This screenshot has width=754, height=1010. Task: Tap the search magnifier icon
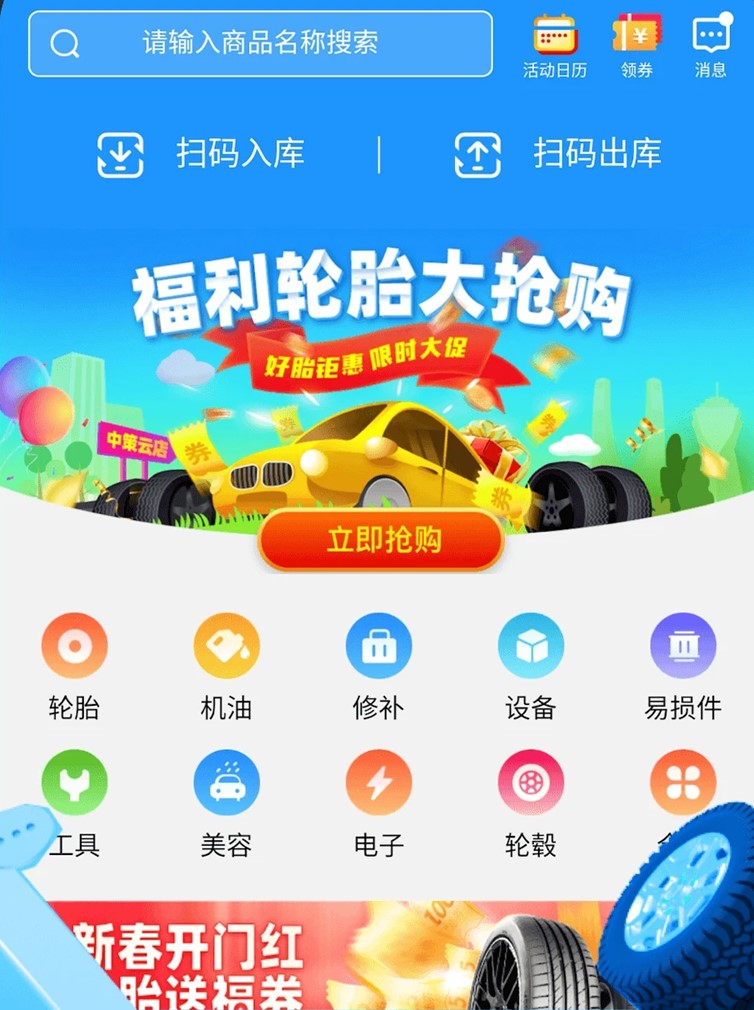click(x=66, y=44)
